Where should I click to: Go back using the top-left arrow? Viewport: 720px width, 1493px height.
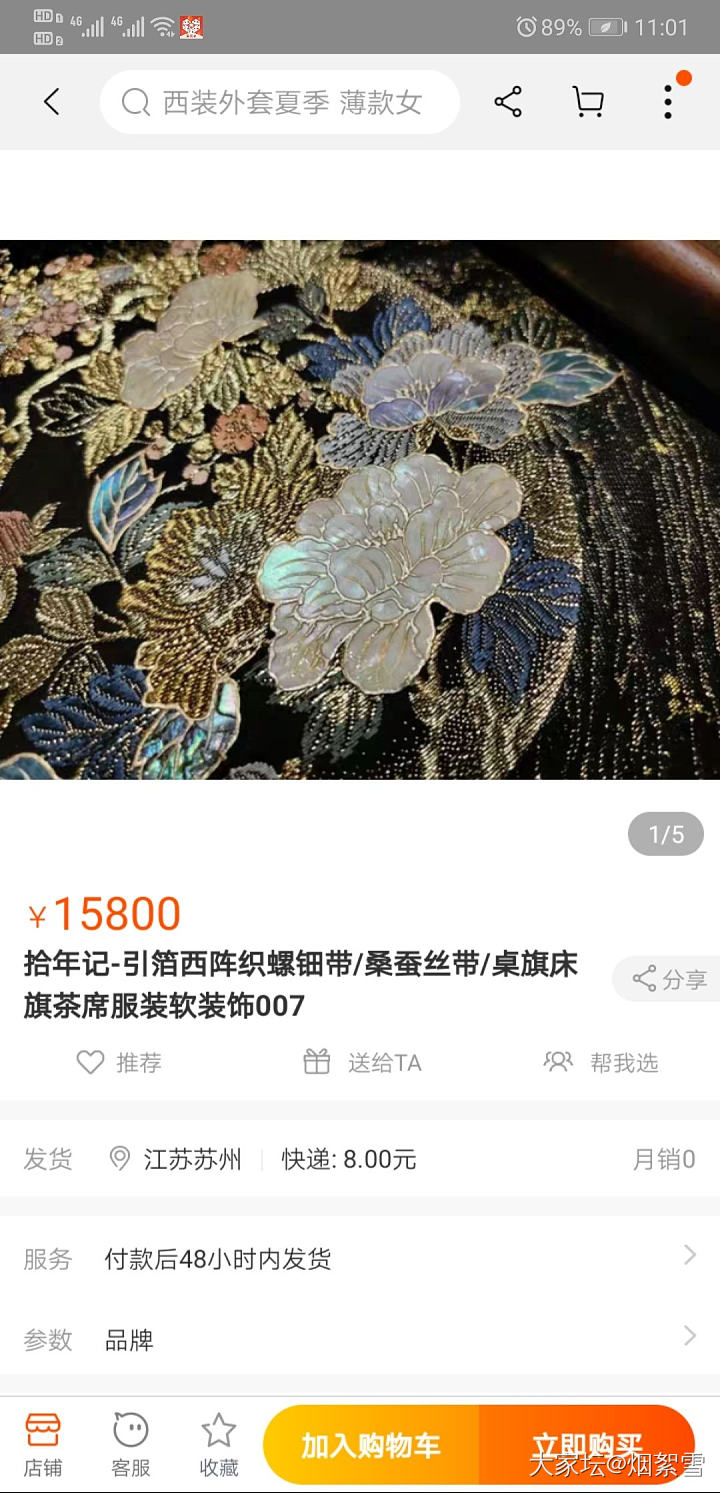click(x=52, y=102)
